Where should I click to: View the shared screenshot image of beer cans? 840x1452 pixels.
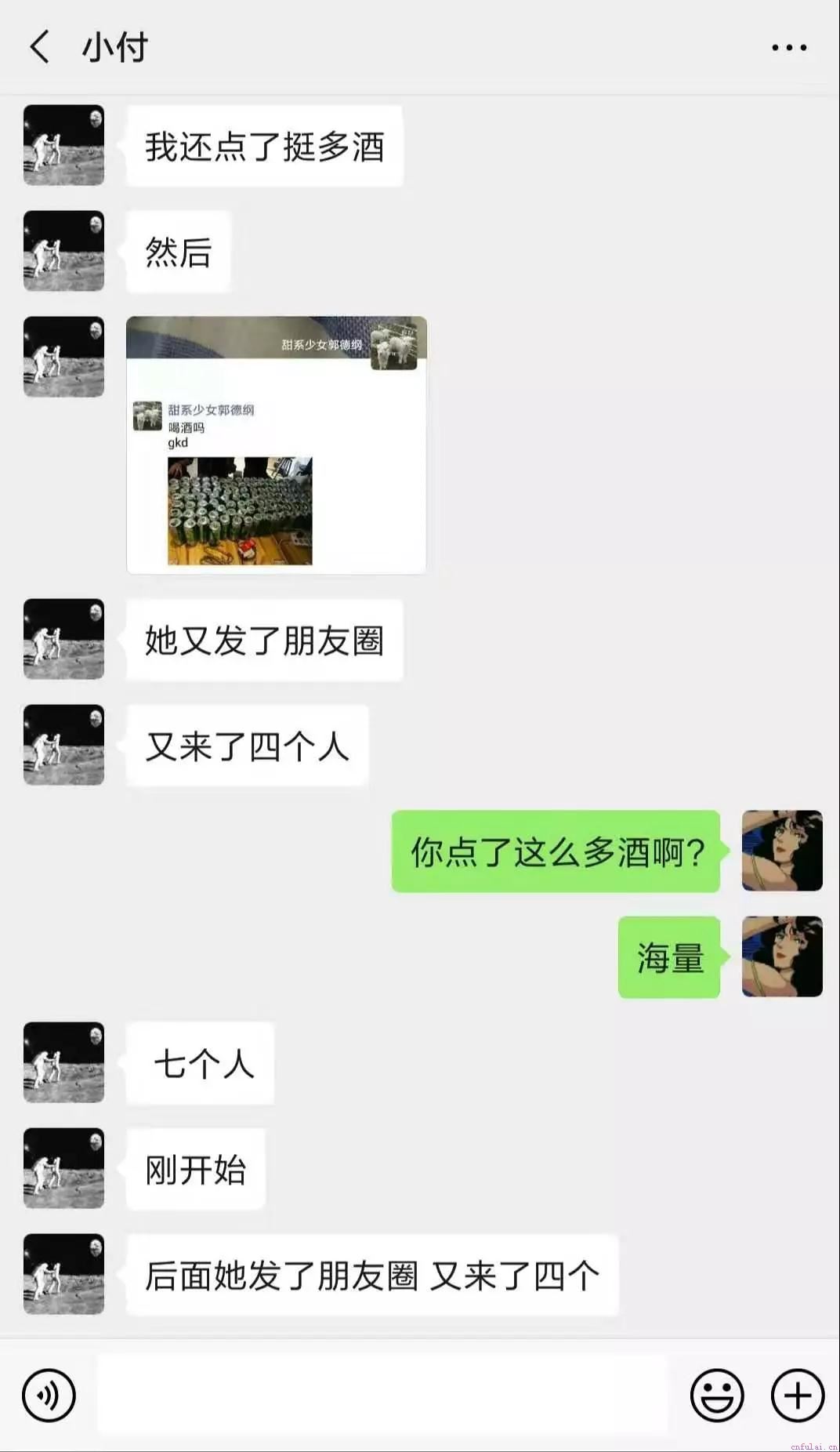click(277, 445)
